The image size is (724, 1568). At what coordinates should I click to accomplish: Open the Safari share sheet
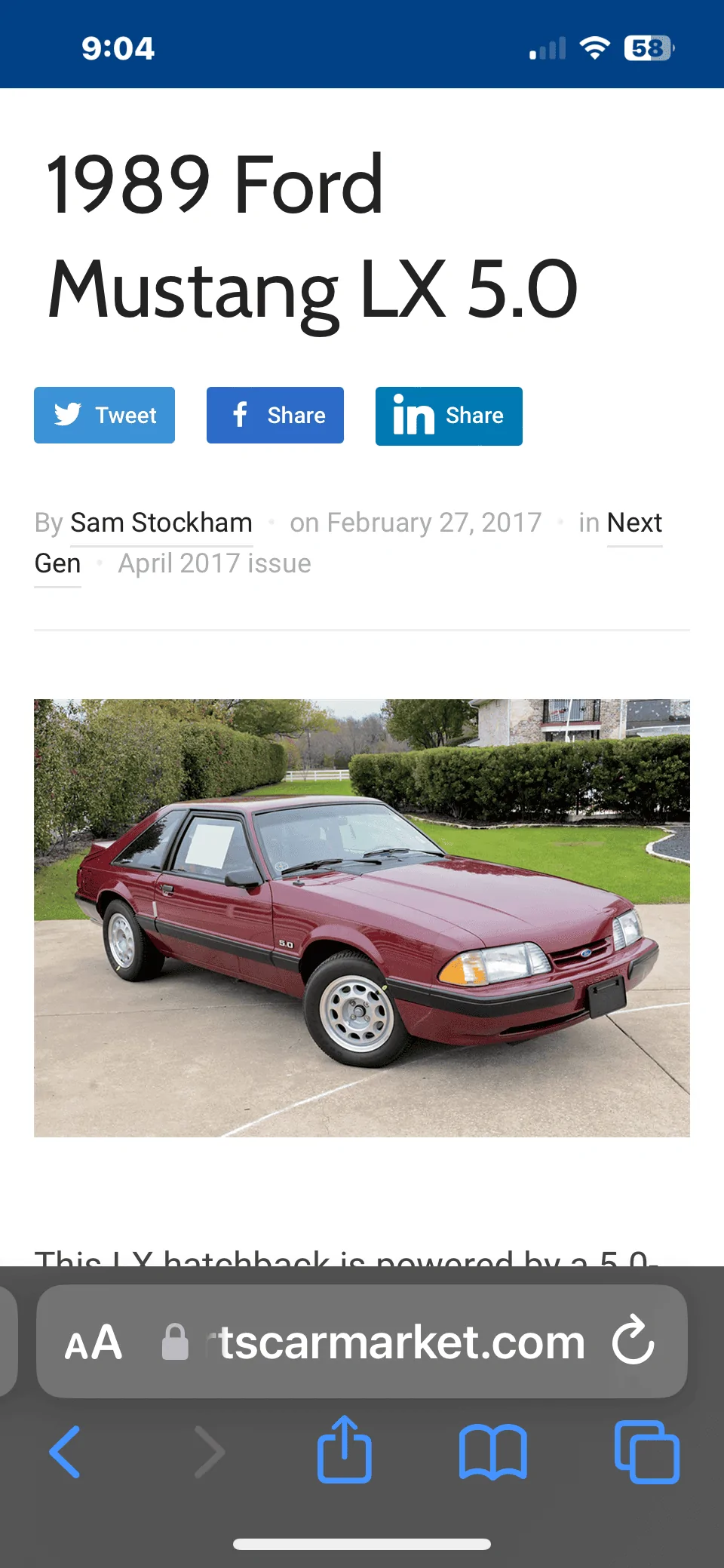coord(345,1450)
